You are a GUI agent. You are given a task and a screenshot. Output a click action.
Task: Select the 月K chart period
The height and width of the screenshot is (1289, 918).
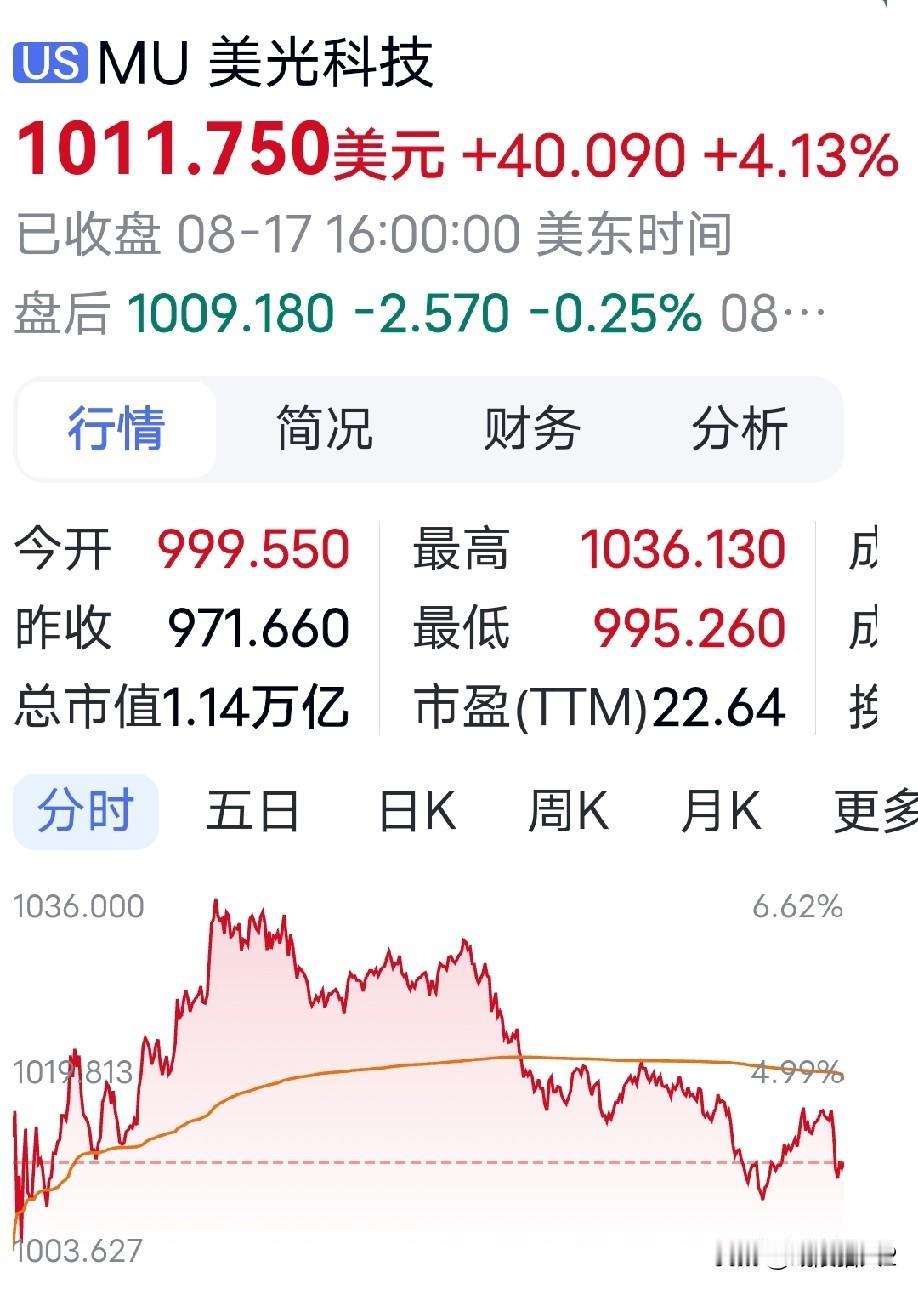point(721,811)
